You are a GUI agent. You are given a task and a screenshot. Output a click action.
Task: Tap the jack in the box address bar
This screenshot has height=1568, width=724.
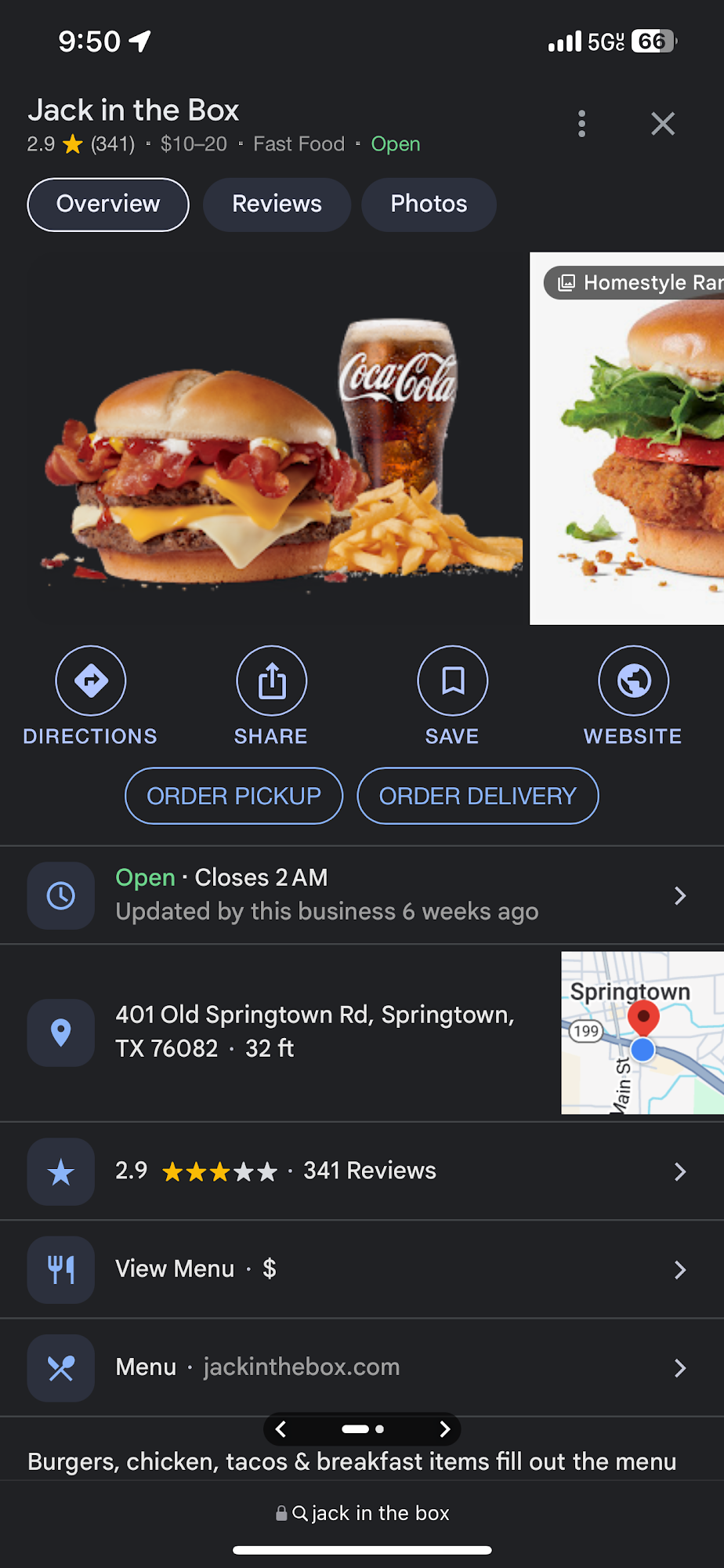[x=362, y=1513]
